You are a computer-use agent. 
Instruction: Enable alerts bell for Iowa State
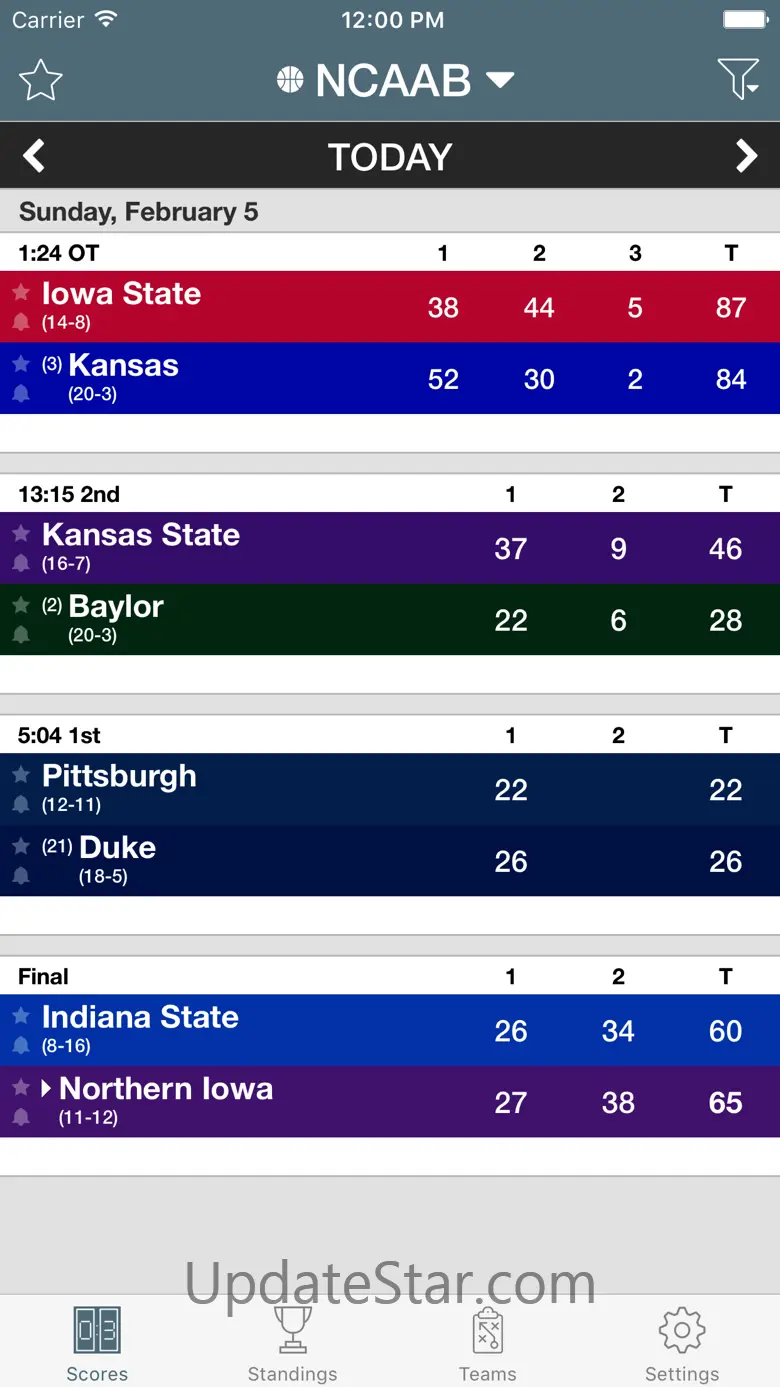21,321
